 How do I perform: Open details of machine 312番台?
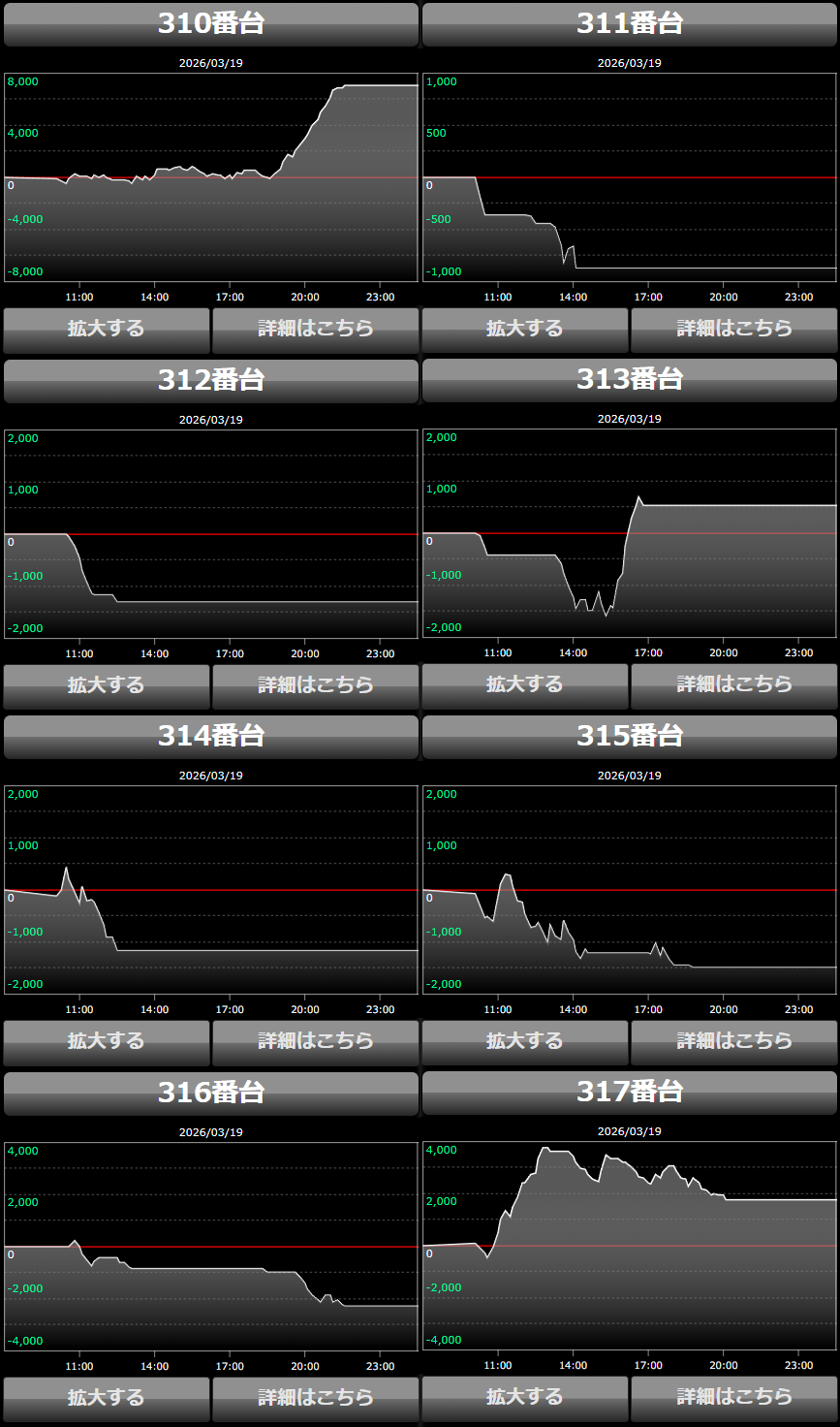[x=315, y=686]
